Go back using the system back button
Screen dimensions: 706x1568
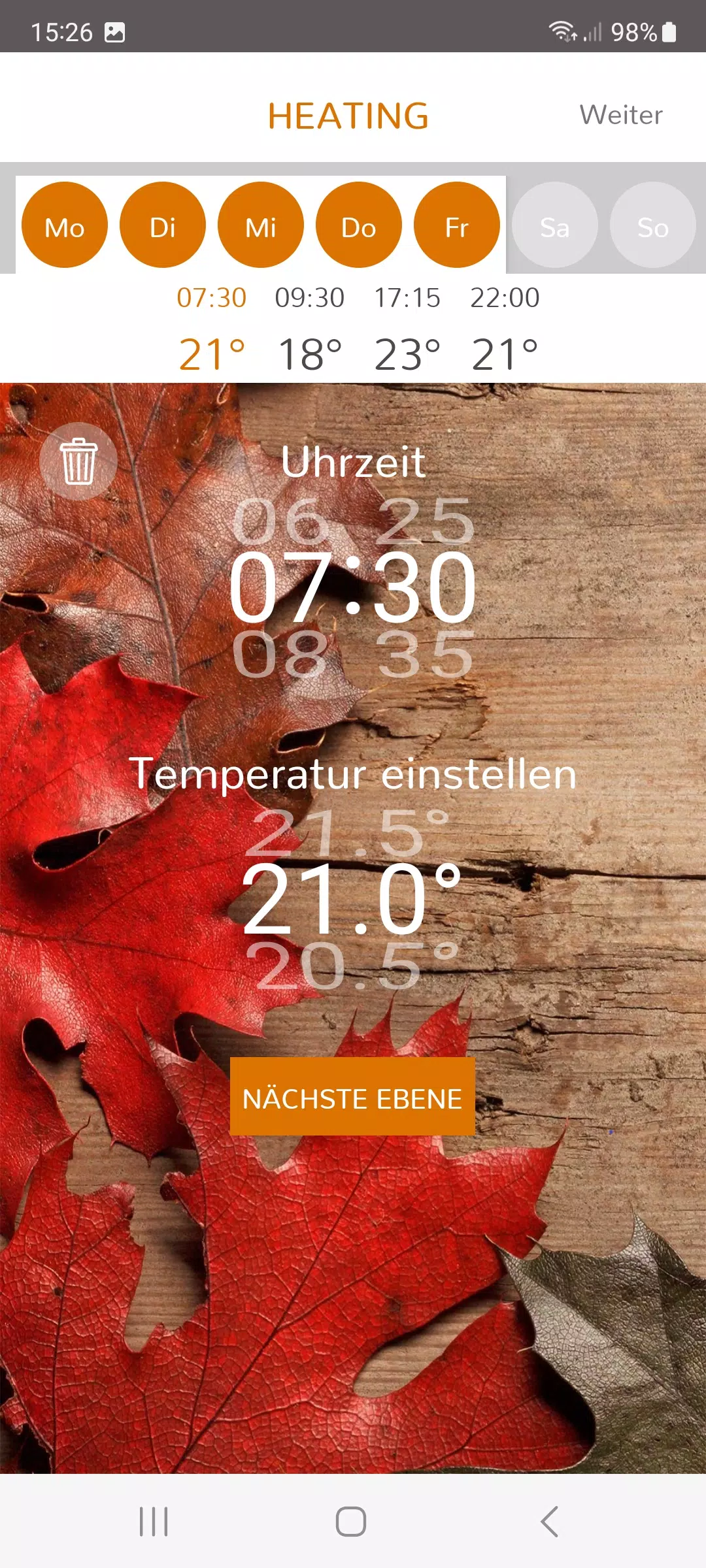point(549,1522)
